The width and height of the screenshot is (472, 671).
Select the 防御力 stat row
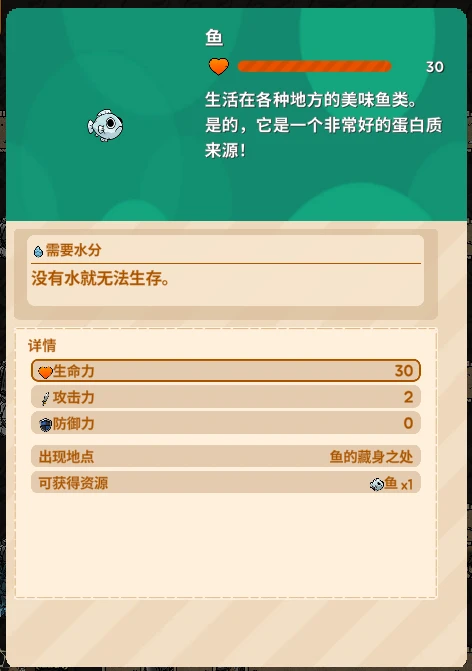(x=226, y=423)
